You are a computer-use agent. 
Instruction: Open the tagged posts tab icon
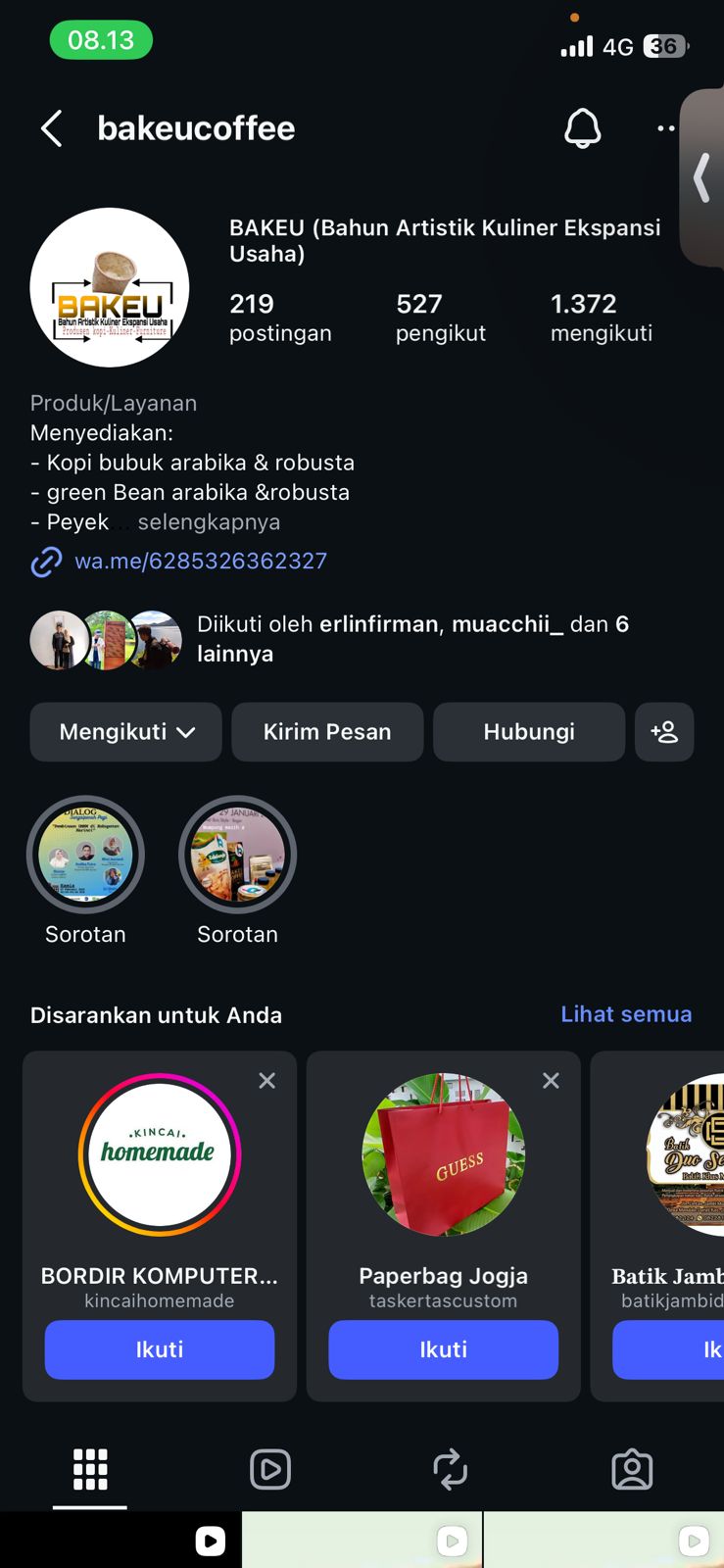tap(632, 1469)
